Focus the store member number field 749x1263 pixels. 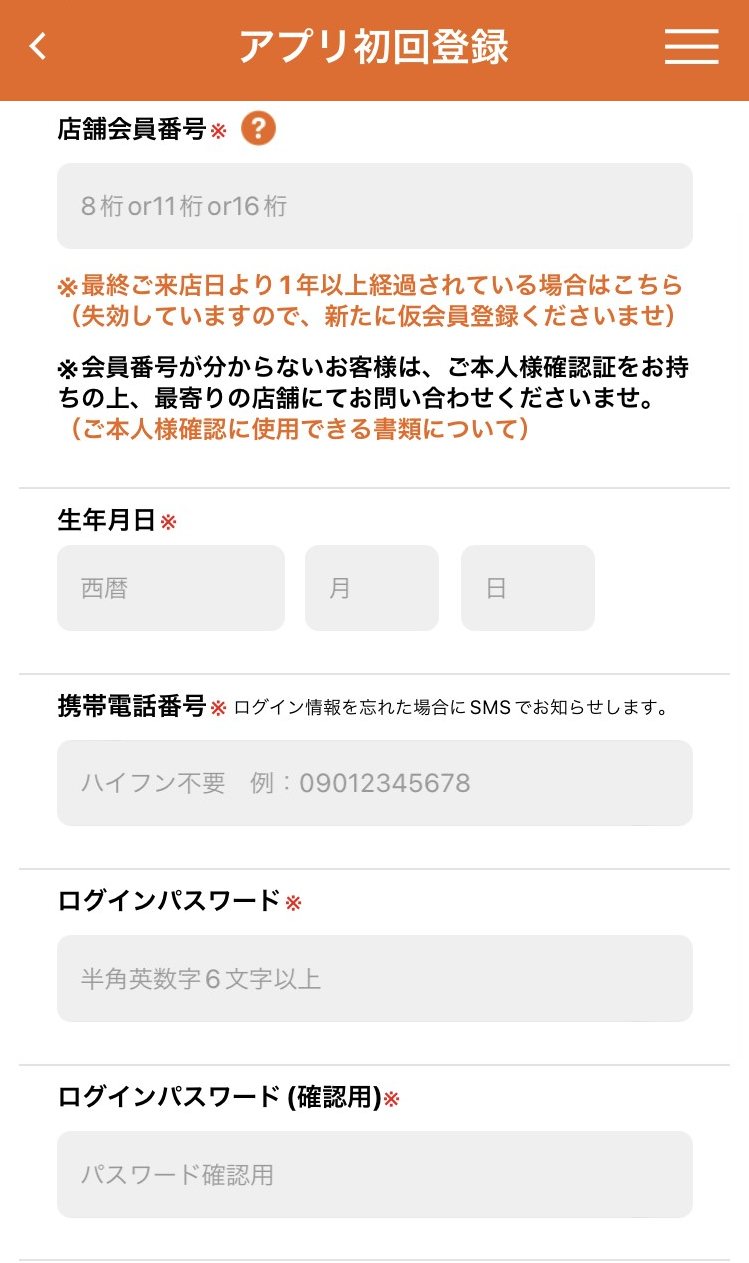coord(375,206)
